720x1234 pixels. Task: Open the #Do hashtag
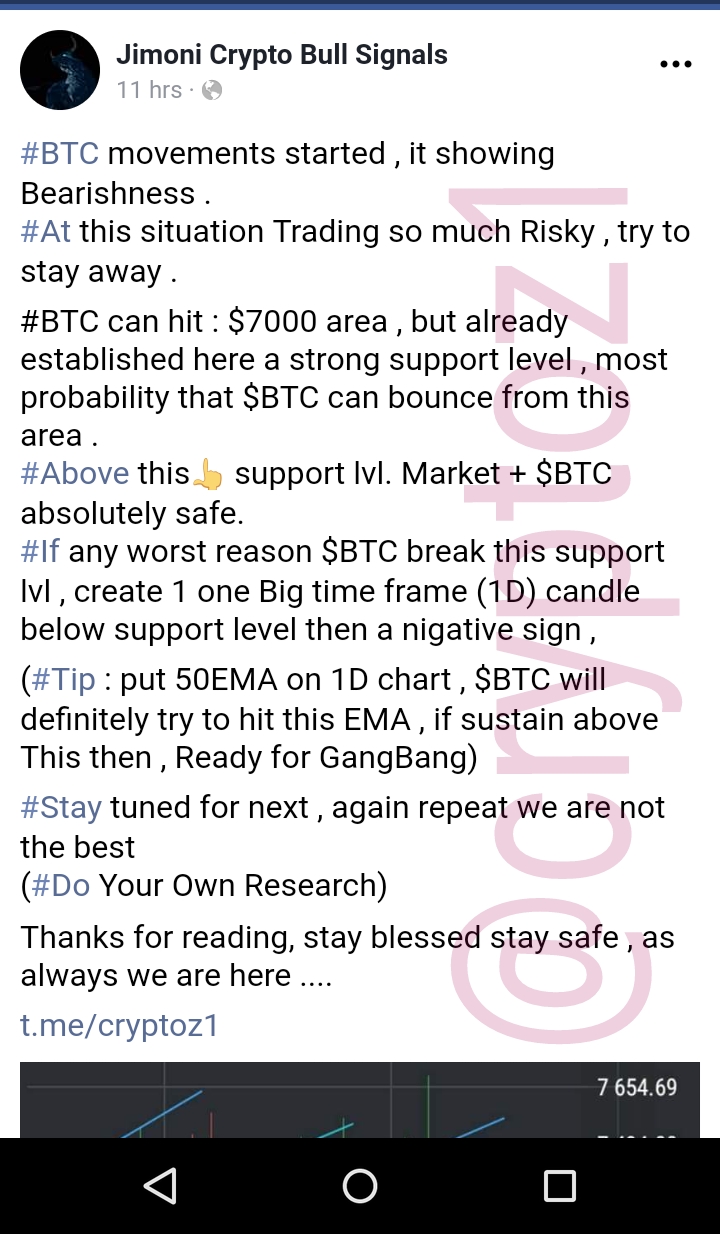61,886
